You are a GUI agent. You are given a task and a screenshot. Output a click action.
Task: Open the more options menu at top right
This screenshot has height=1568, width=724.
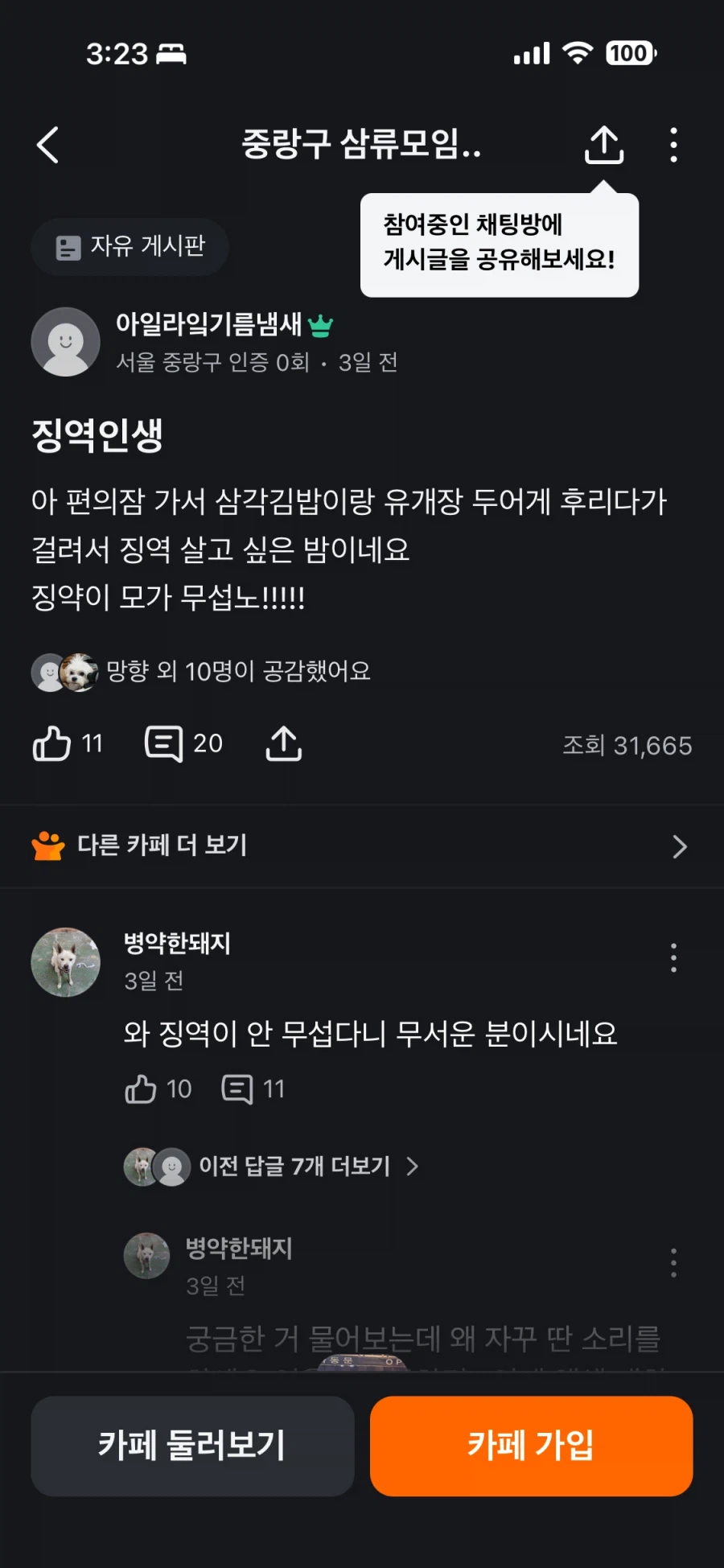(x=673, y=146)
